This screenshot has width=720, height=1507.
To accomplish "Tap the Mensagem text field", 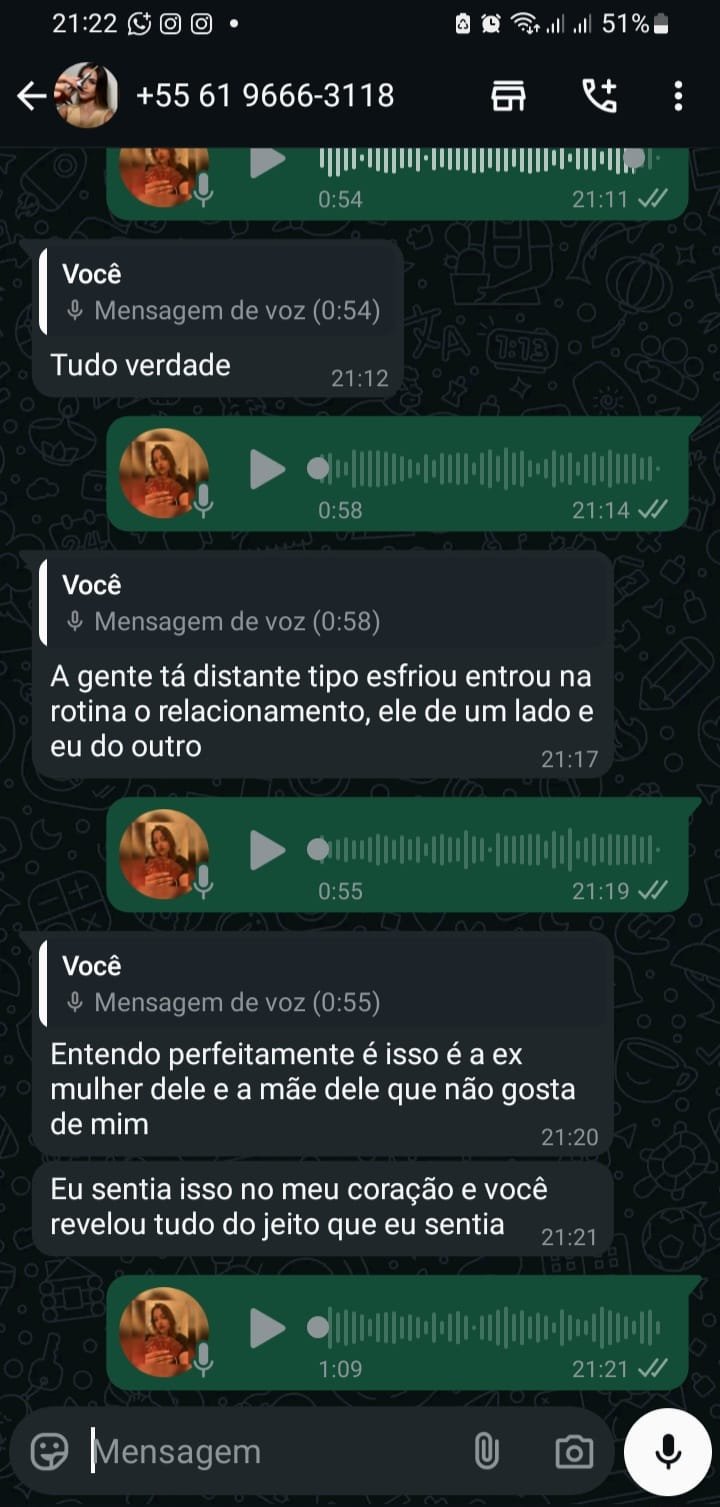I will (x=270, y=1451).
